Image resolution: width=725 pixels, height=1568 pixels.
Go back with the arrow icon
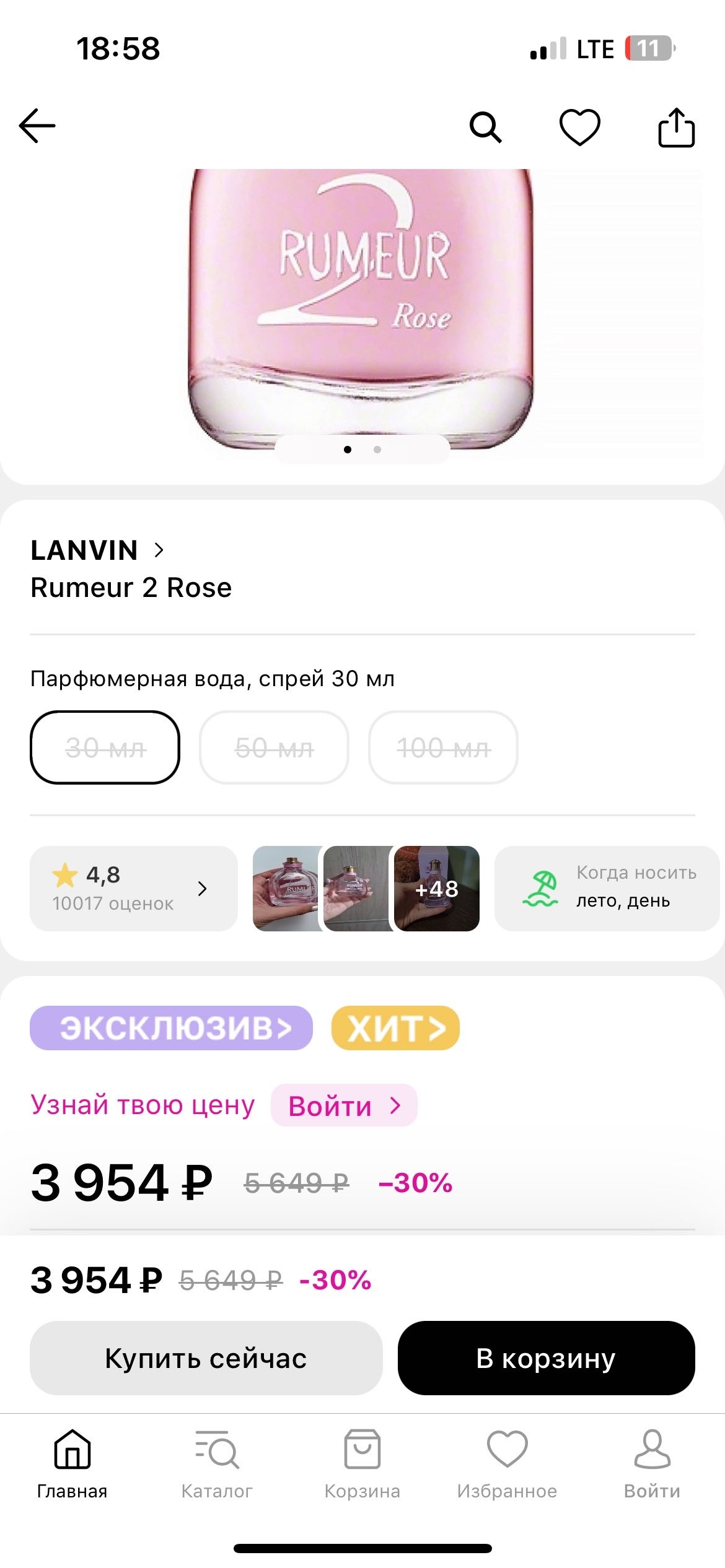[37, 126]
